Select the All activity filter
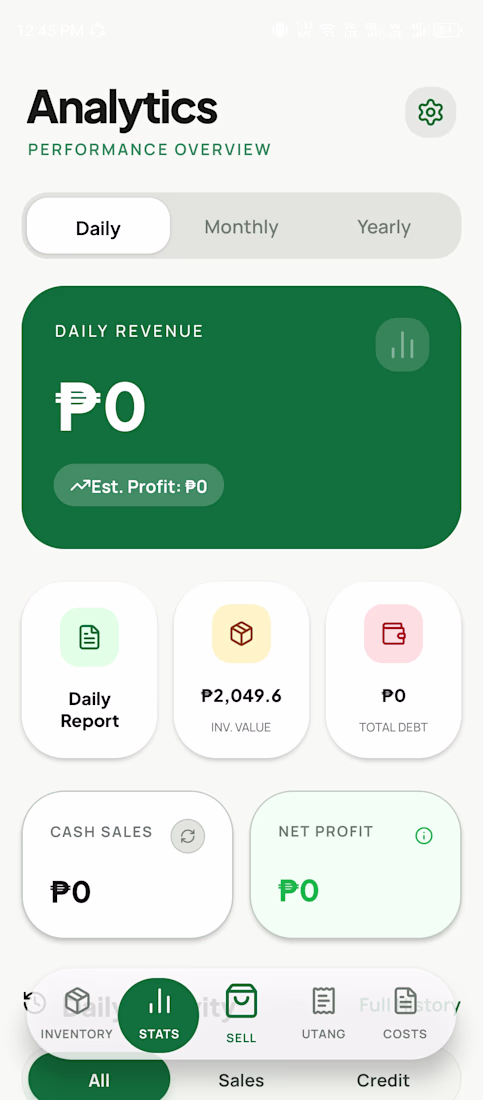The image size is (483, 1100). [x=99, y=1080]
